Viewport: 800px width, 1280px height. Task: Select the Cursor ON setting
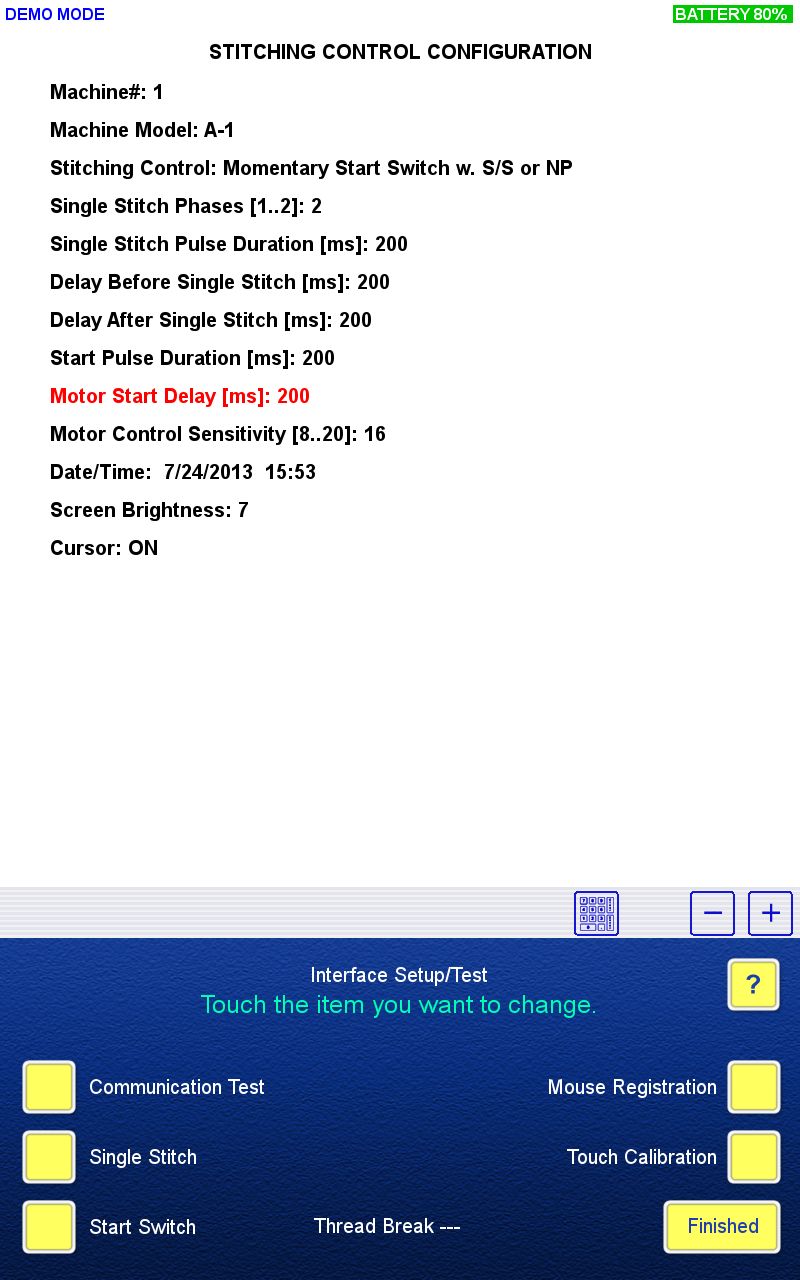104,548
